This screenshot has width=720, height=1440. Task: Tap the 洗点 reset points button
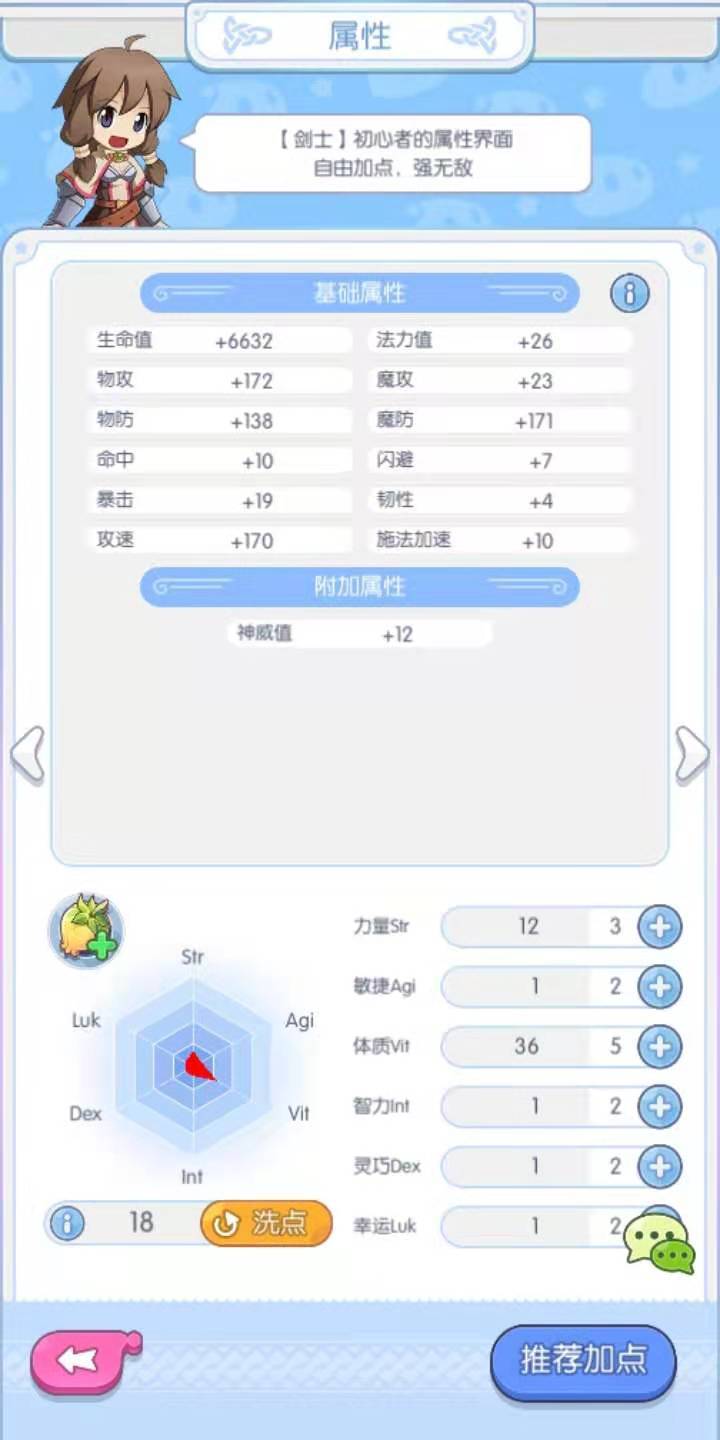click(x=266, y=1223)
